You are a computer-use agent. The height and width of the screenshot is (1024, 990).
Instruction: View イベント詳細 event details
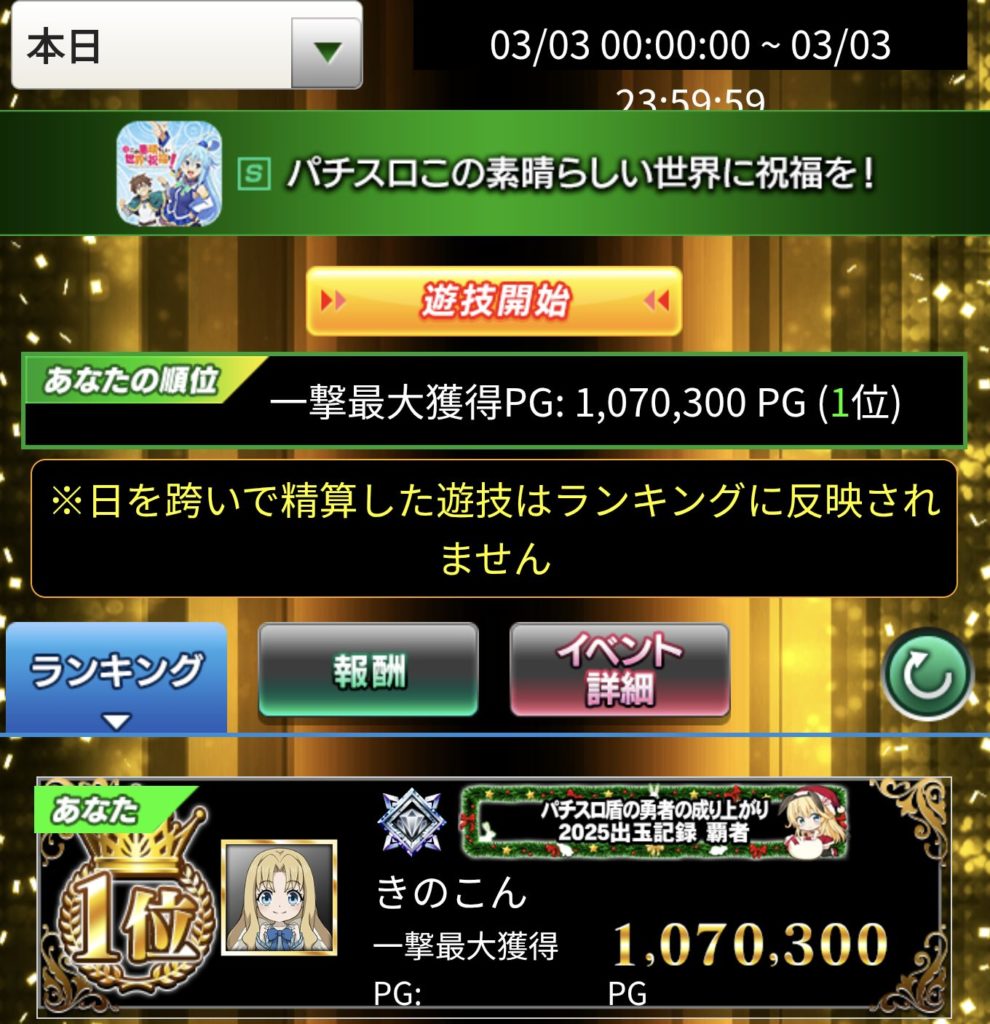pyautogui.click(x=619, y=671)
